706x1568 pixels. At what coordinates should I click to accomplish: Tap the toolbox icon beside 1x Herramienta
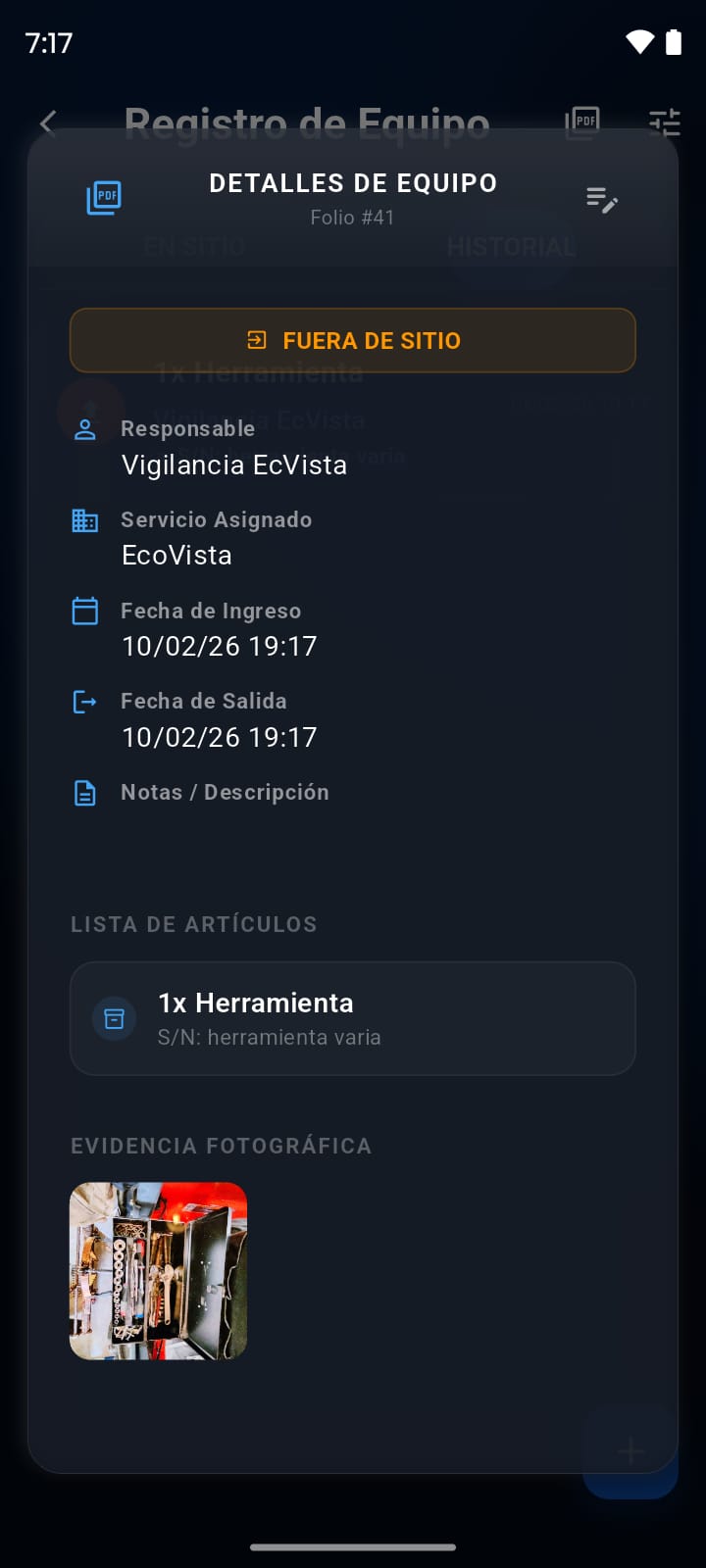(114, 1018)
